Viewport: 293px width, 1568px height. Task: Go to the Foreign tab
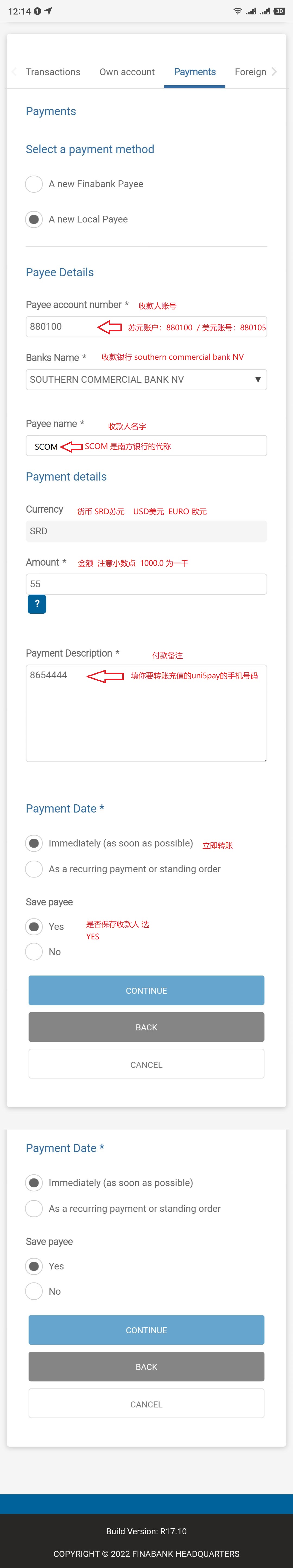[x=250, y=72]
